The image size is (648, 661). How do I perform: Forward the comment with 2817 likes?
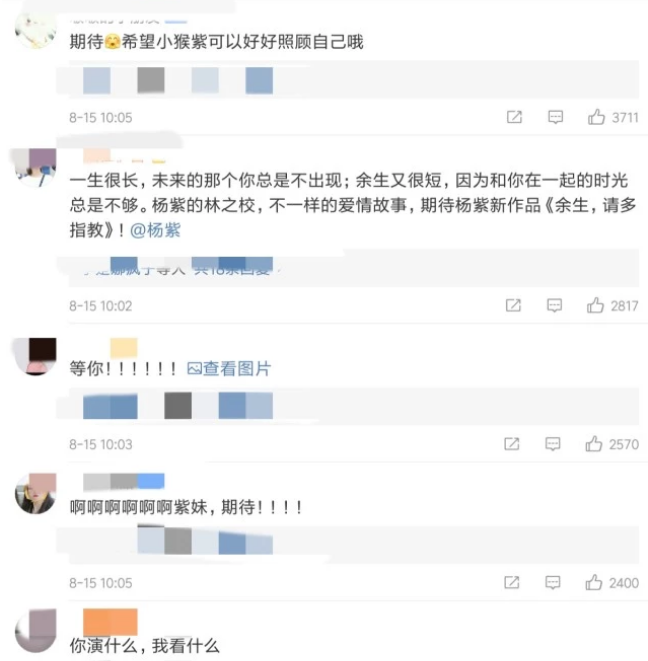point(514,305)
